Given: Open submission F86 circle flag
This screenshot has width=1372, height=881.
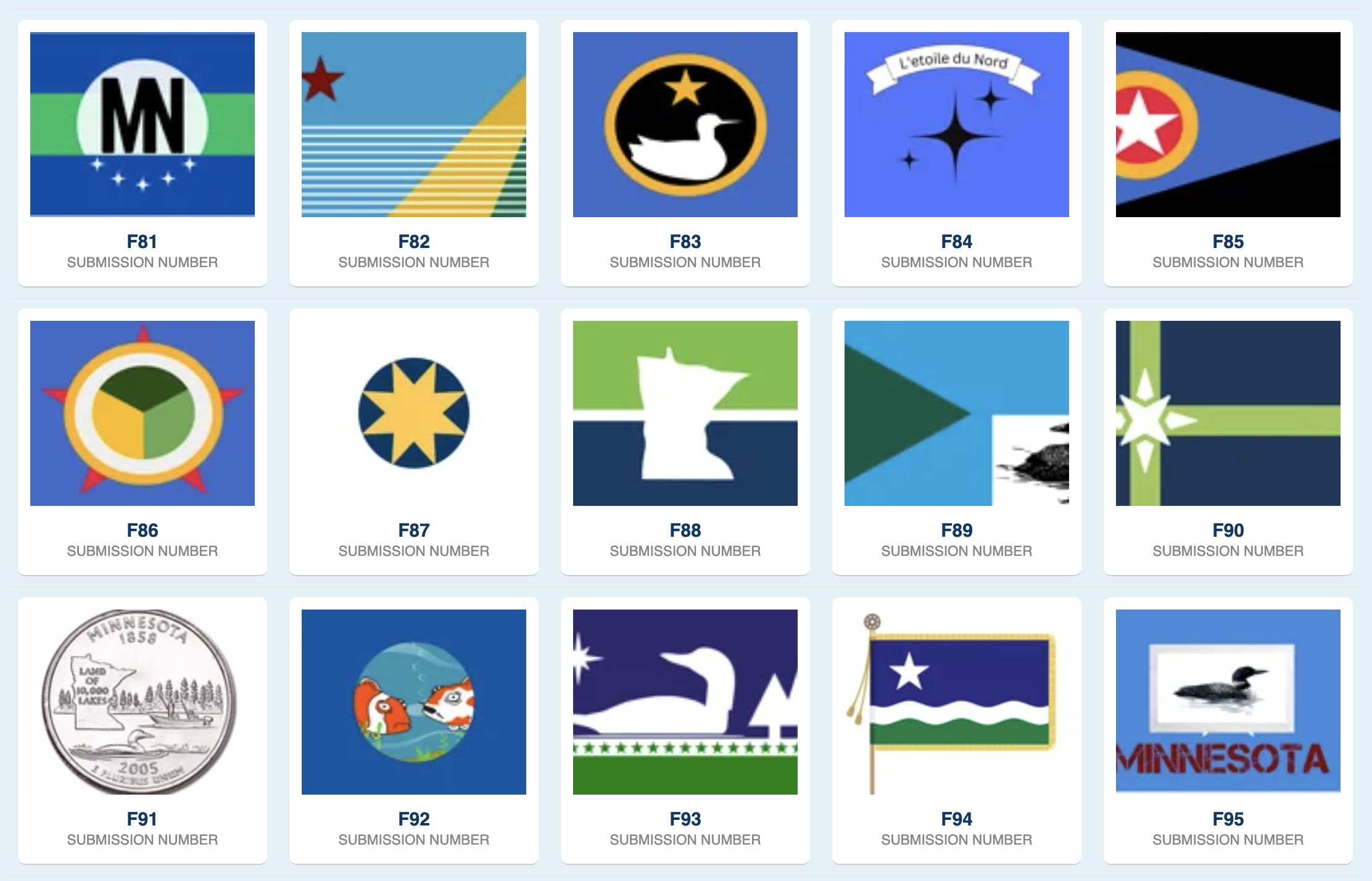Looking at the screenshot, I should [142, 413].
